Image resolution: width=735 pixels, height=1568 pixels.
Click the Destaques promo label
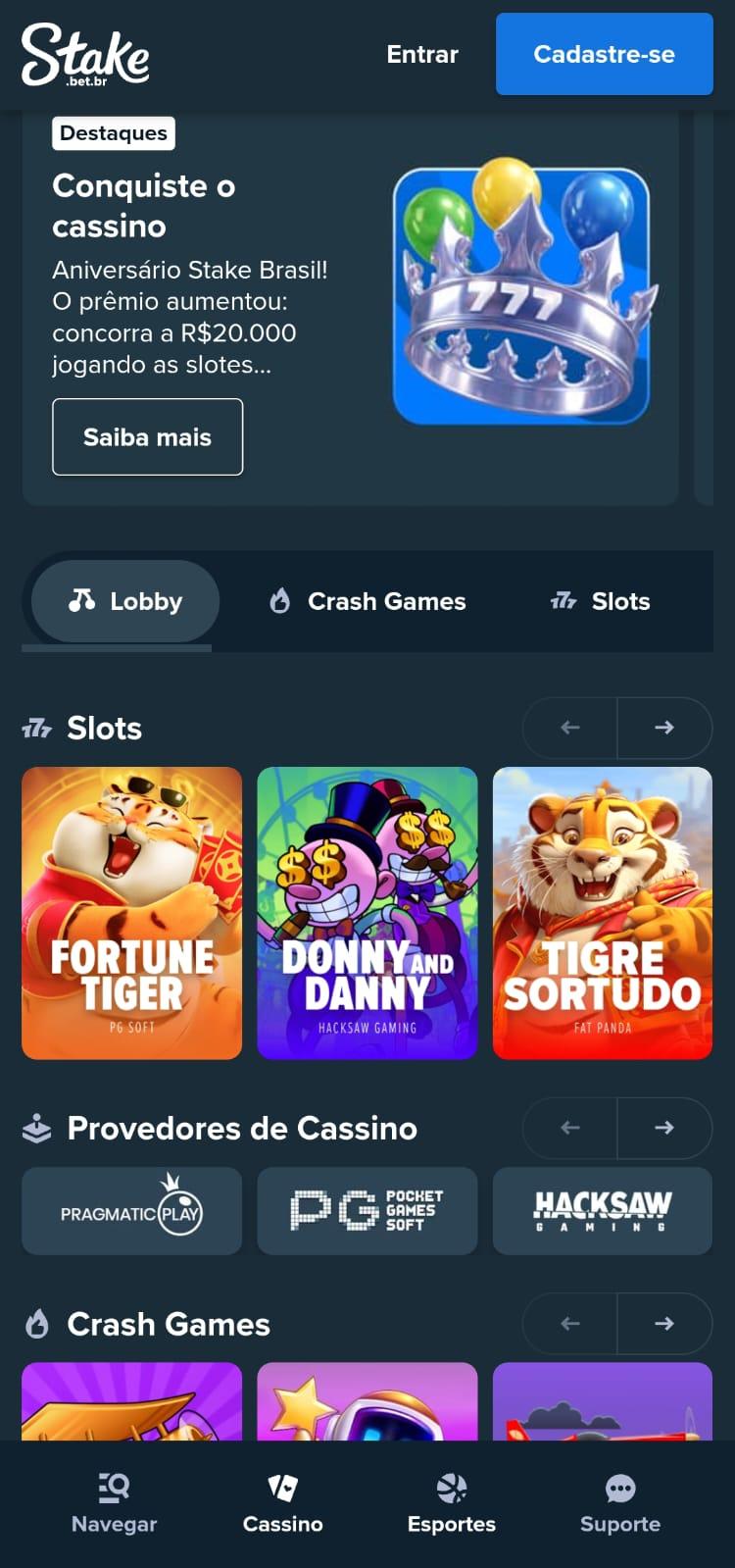112,133
